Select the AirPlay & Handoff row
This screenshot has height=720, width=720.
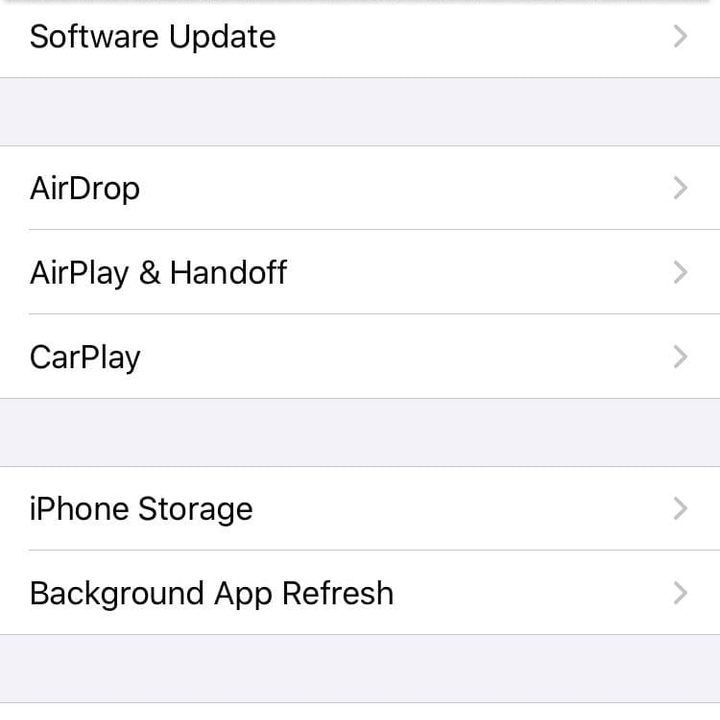[x=360, y=272]
